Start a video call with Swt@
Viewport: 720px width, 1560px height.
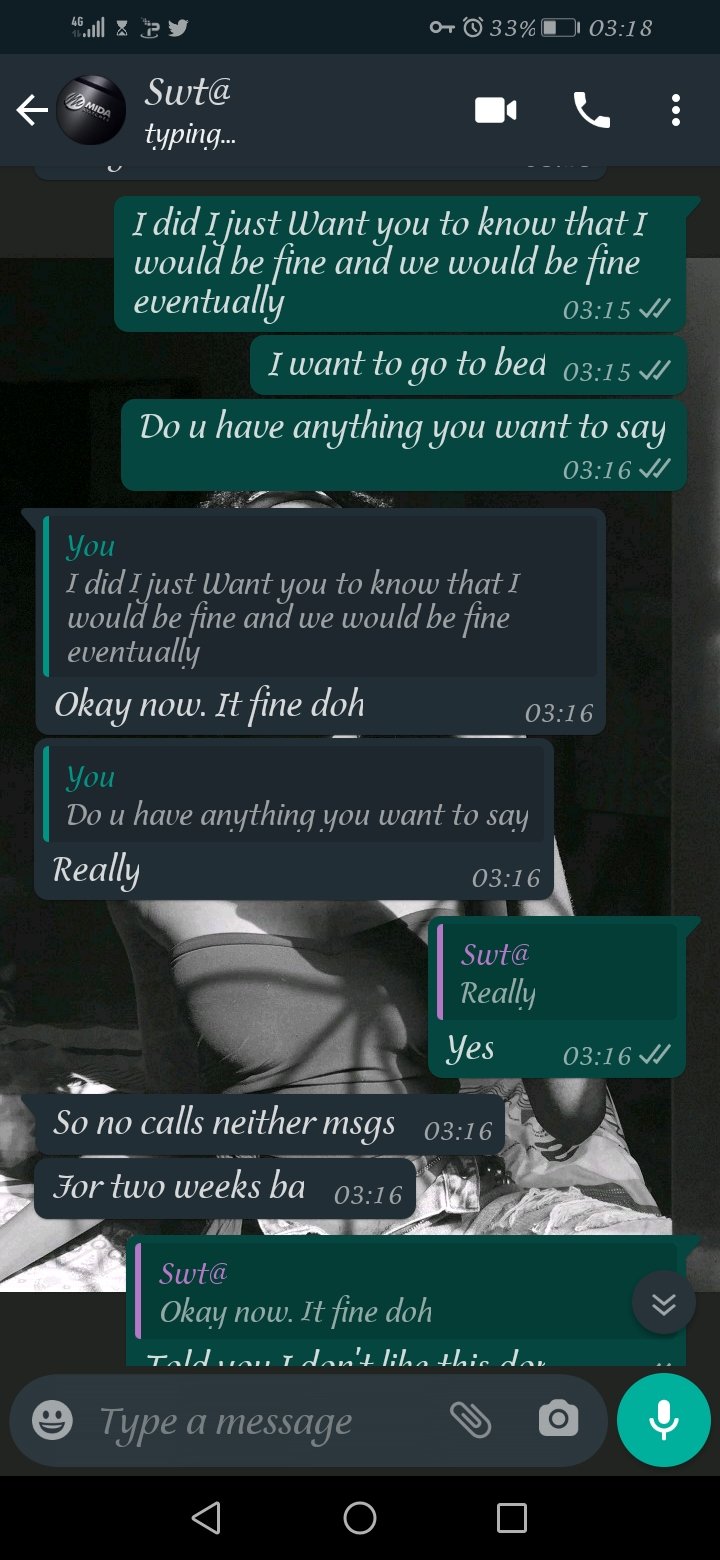[x=496, y=110]
